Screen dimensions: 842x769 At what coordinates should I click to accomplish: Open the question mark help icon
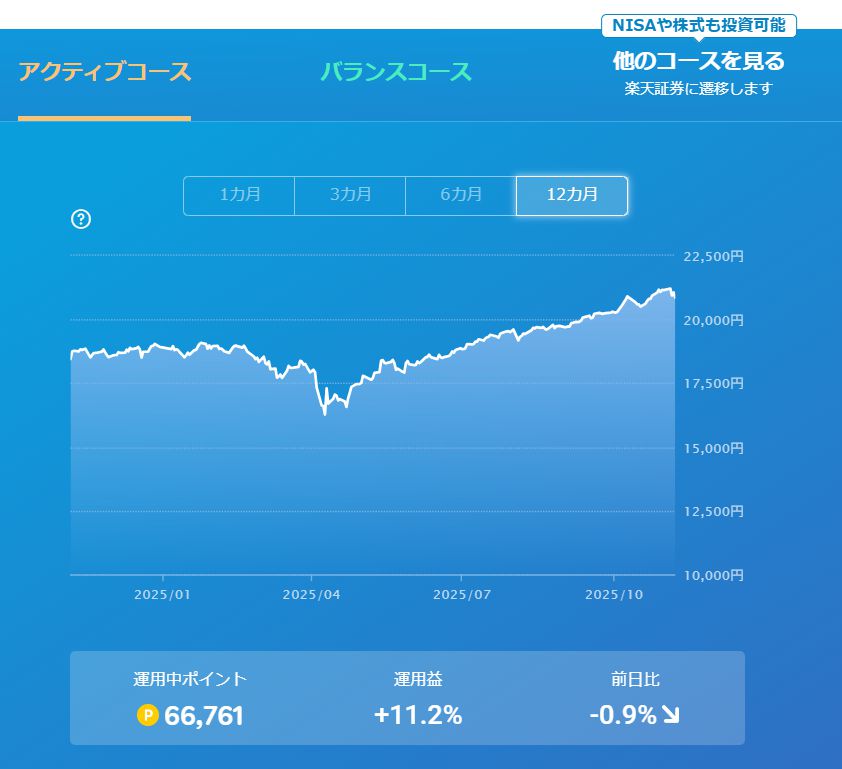(81, 219)
